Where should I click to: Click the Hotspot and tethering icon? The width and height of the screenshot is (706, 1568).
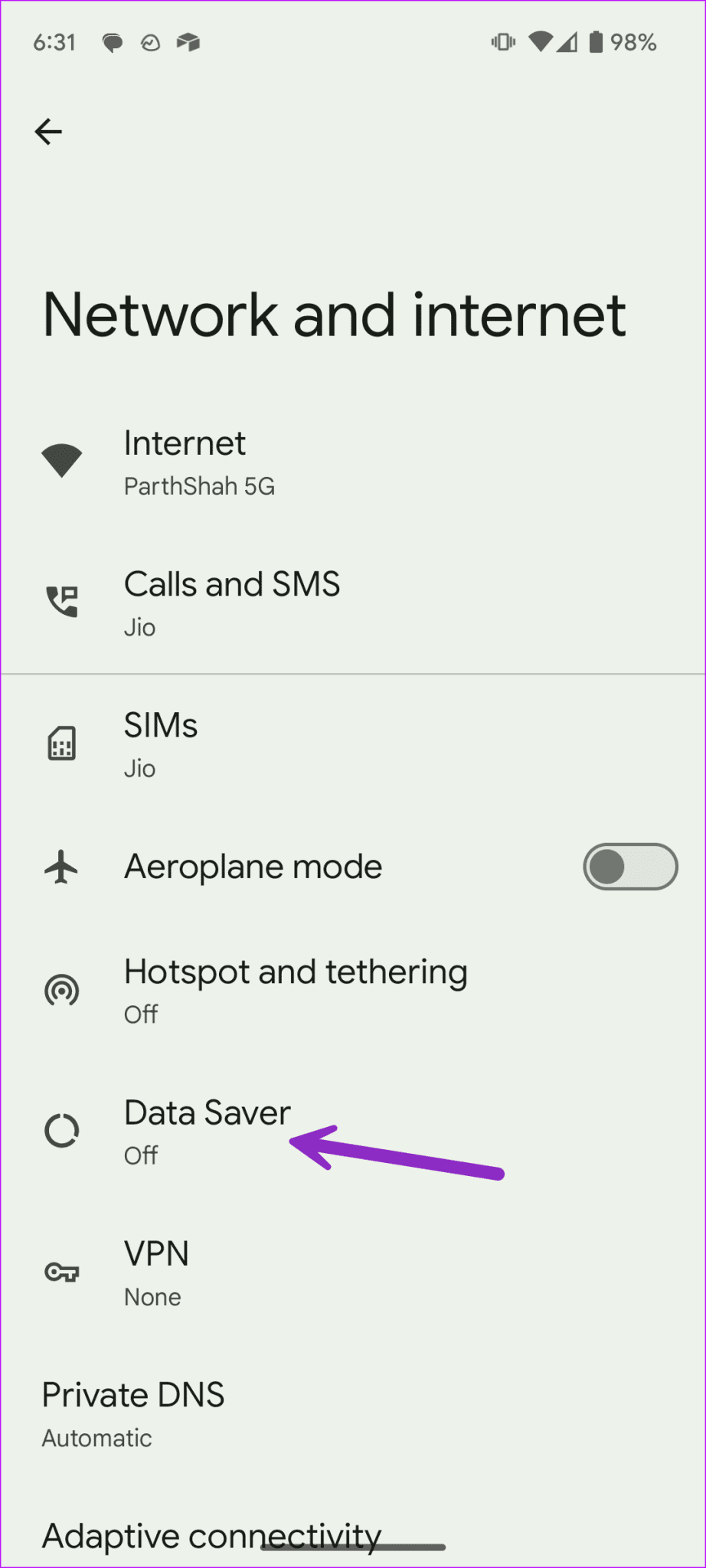point(62,990)
